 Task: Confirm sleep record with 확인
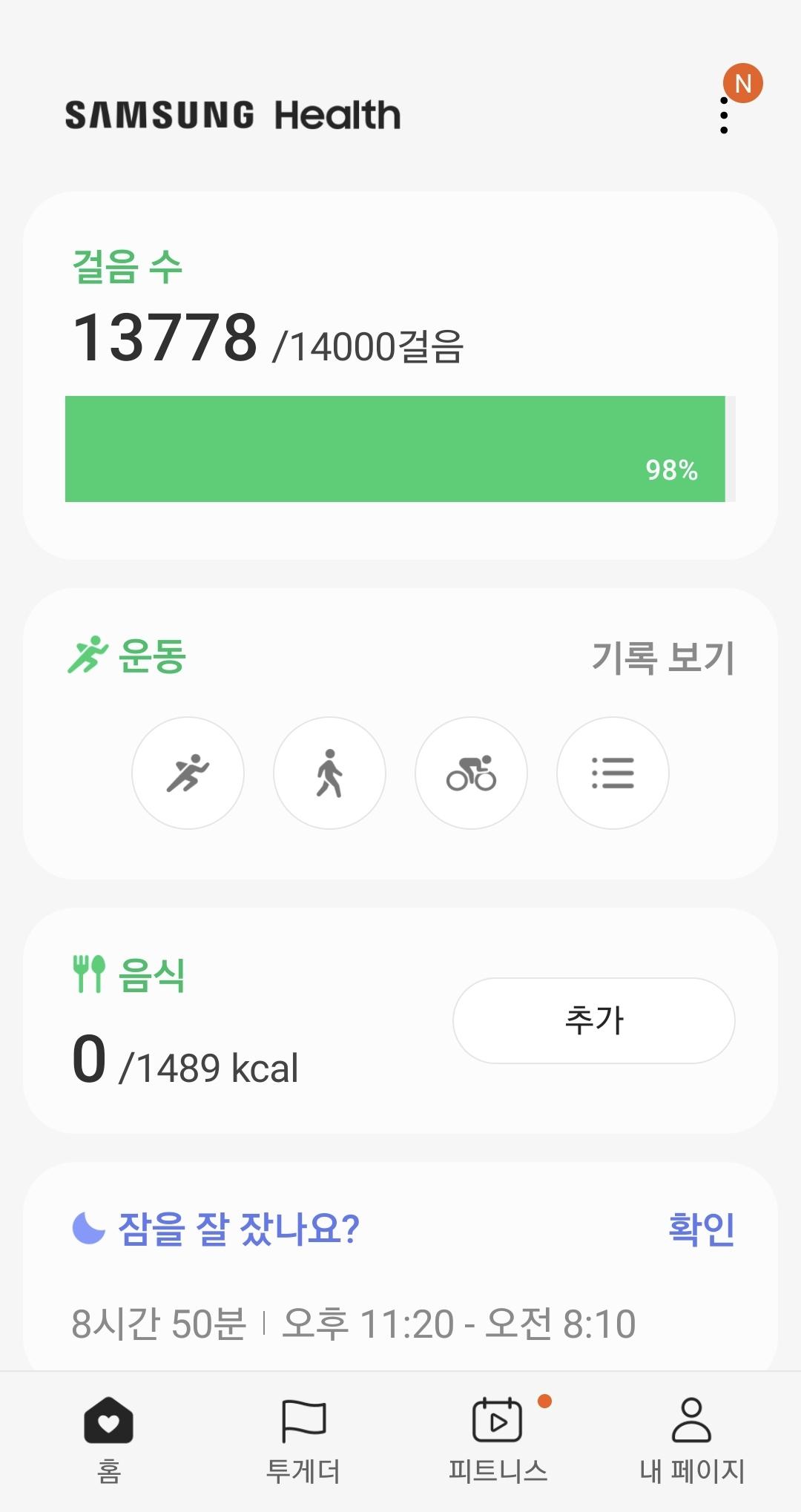(x=701, y=1229)
